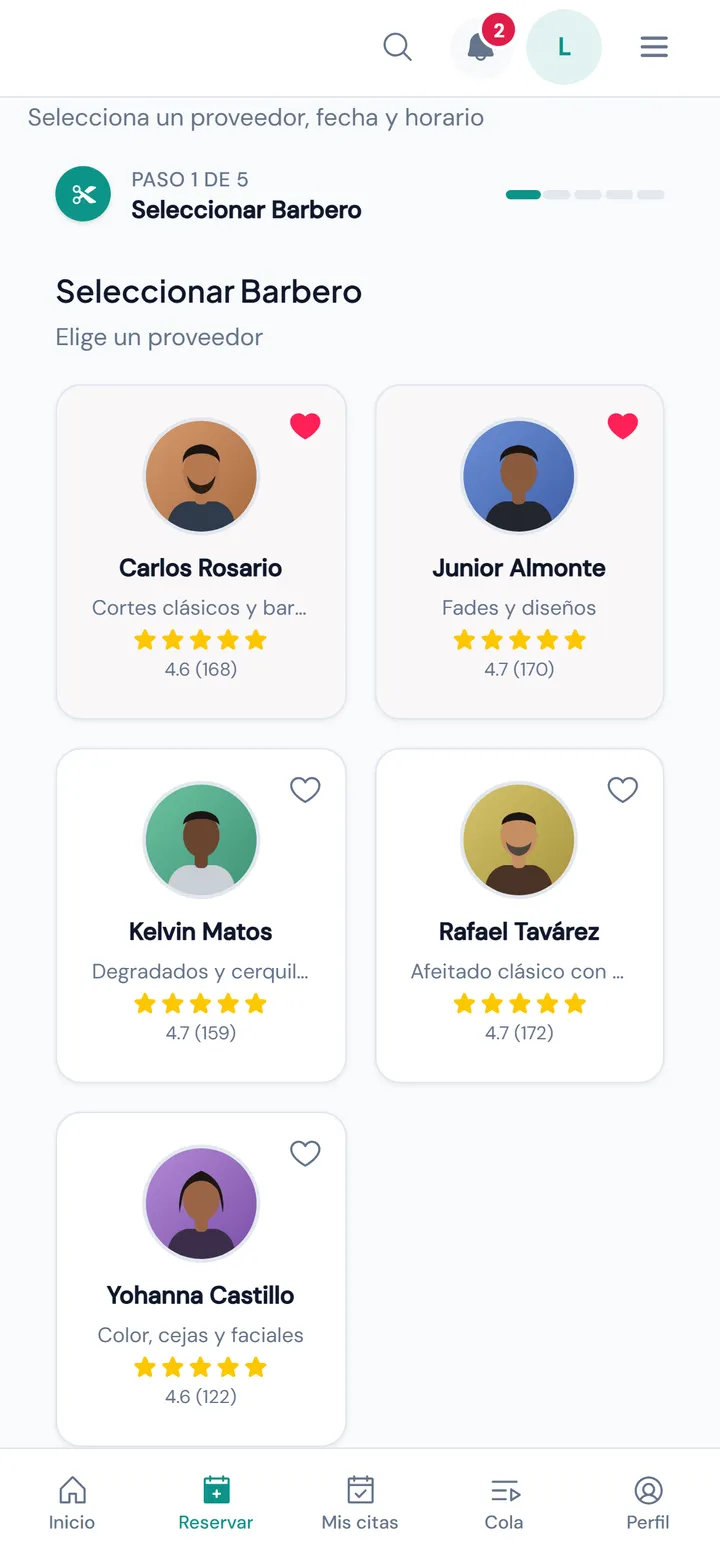Choose Rafael Tavárez as provider
Viewport: 720px width, 1558px height.
[519, 915]
